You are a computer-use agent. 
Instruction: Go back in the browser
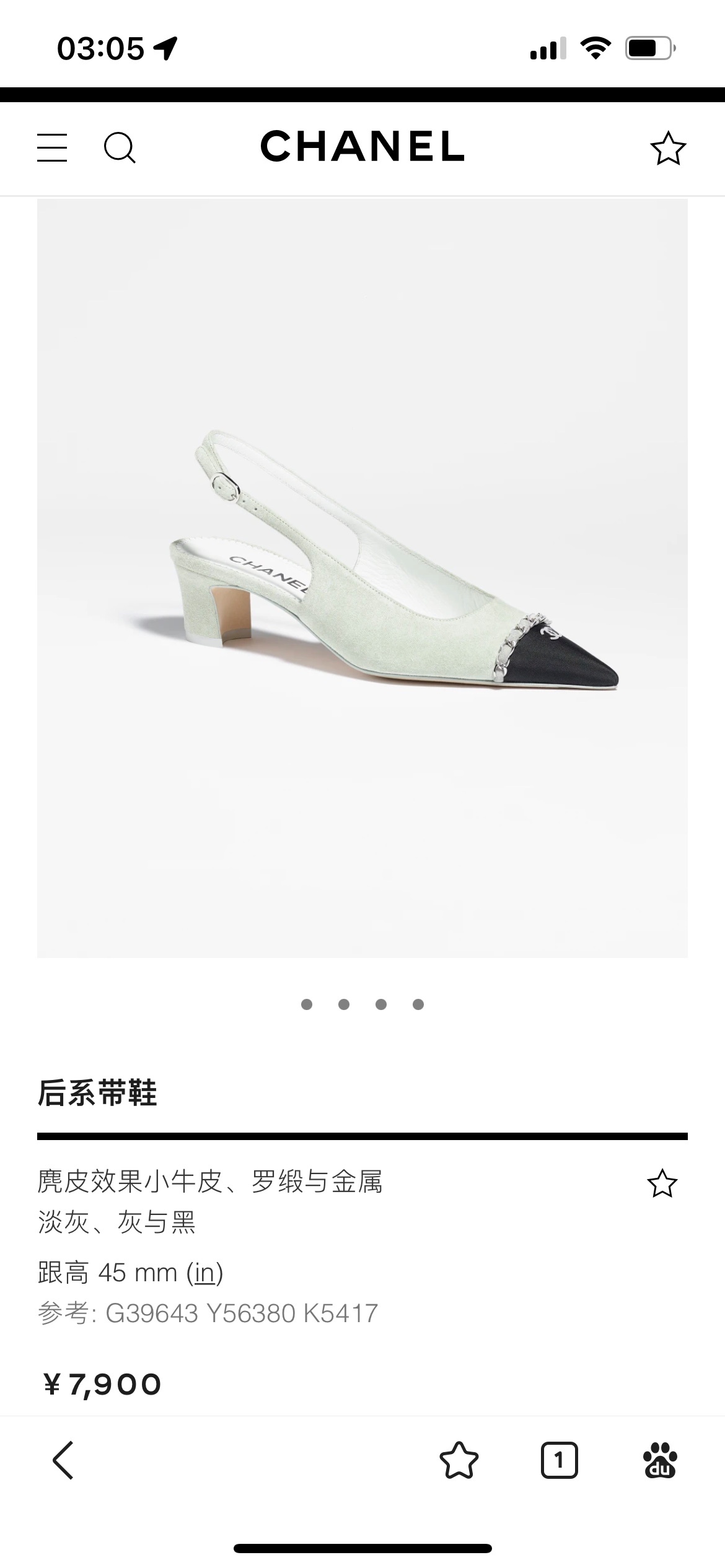[x=63, y=1460]
